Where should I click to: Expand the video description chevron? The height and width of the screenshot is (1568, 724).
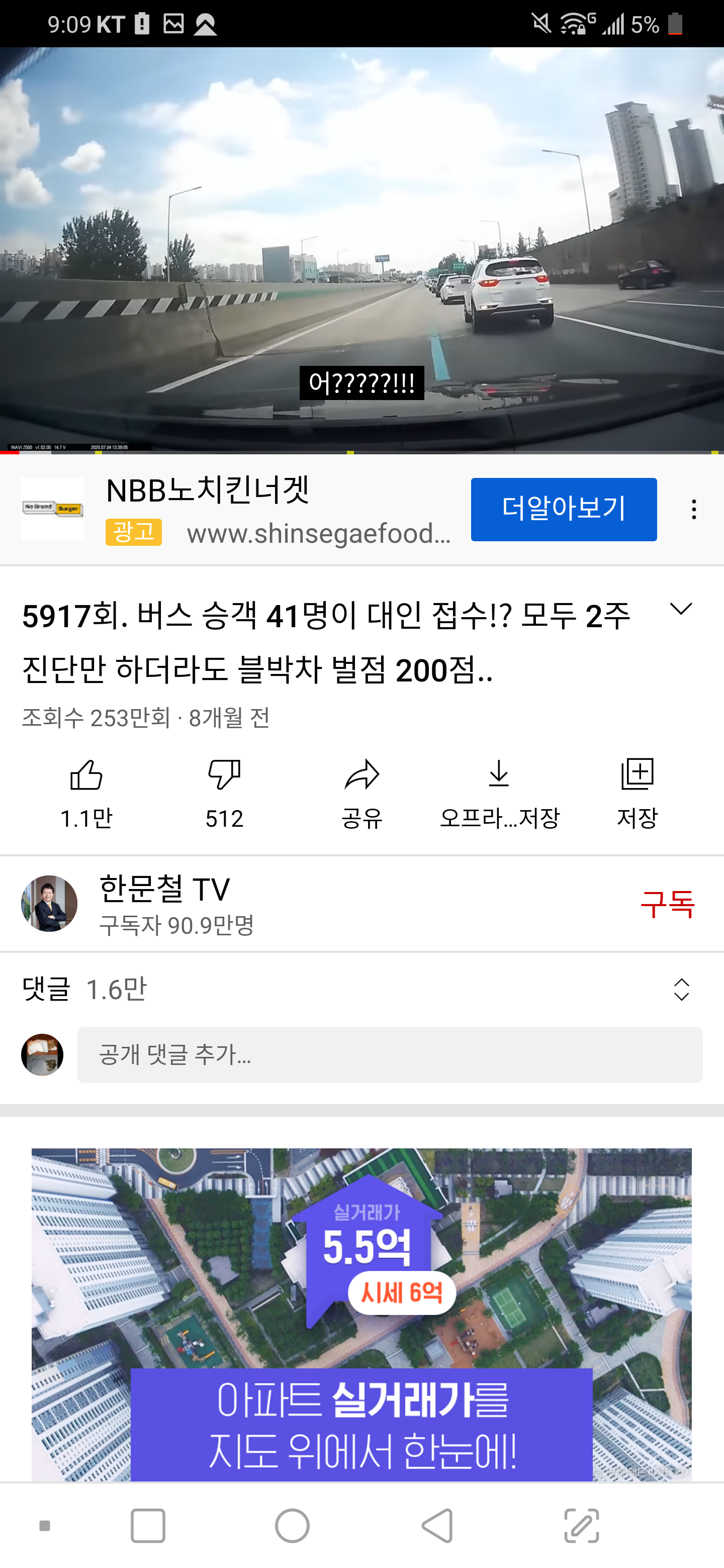click(x=680, y=609)
